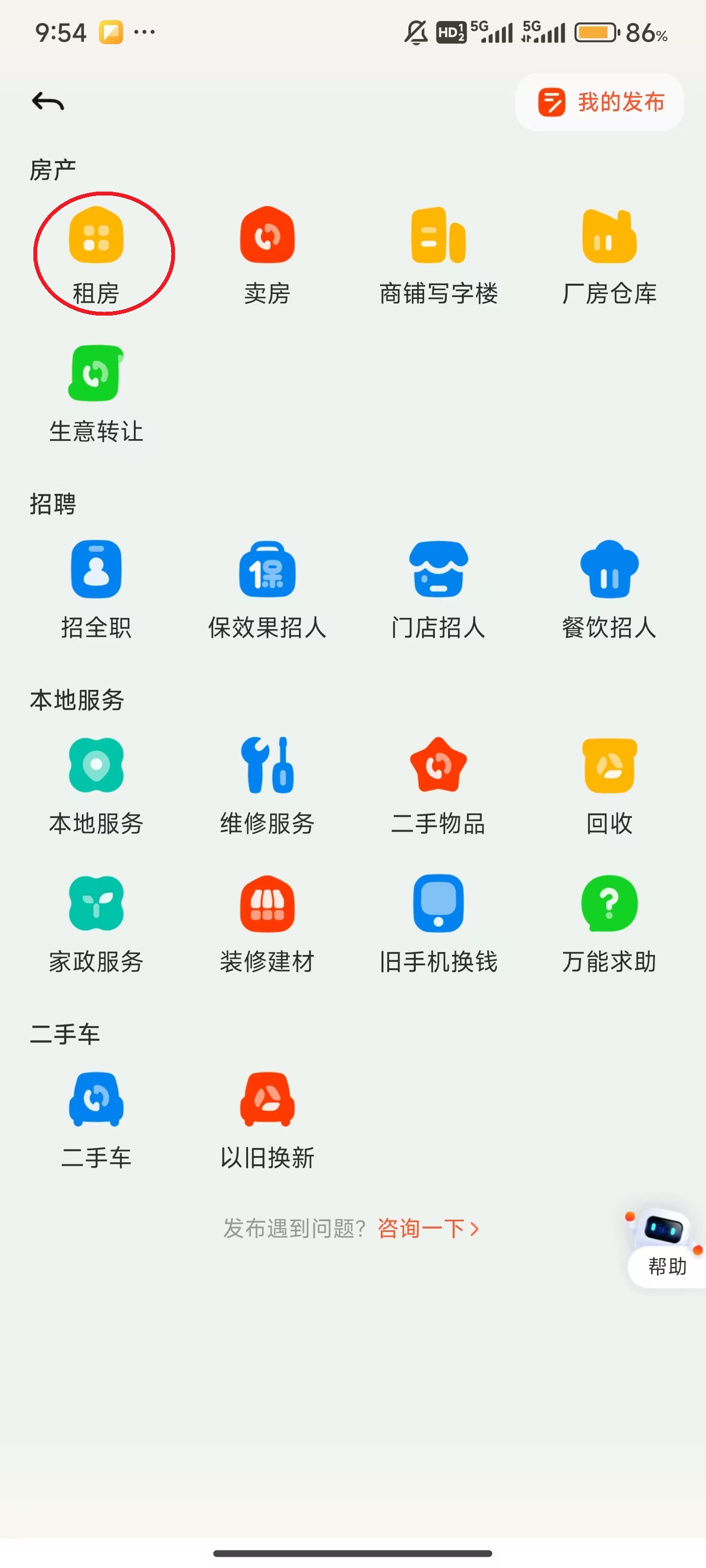Open the 卖房 sell-house category

[266, 237]
